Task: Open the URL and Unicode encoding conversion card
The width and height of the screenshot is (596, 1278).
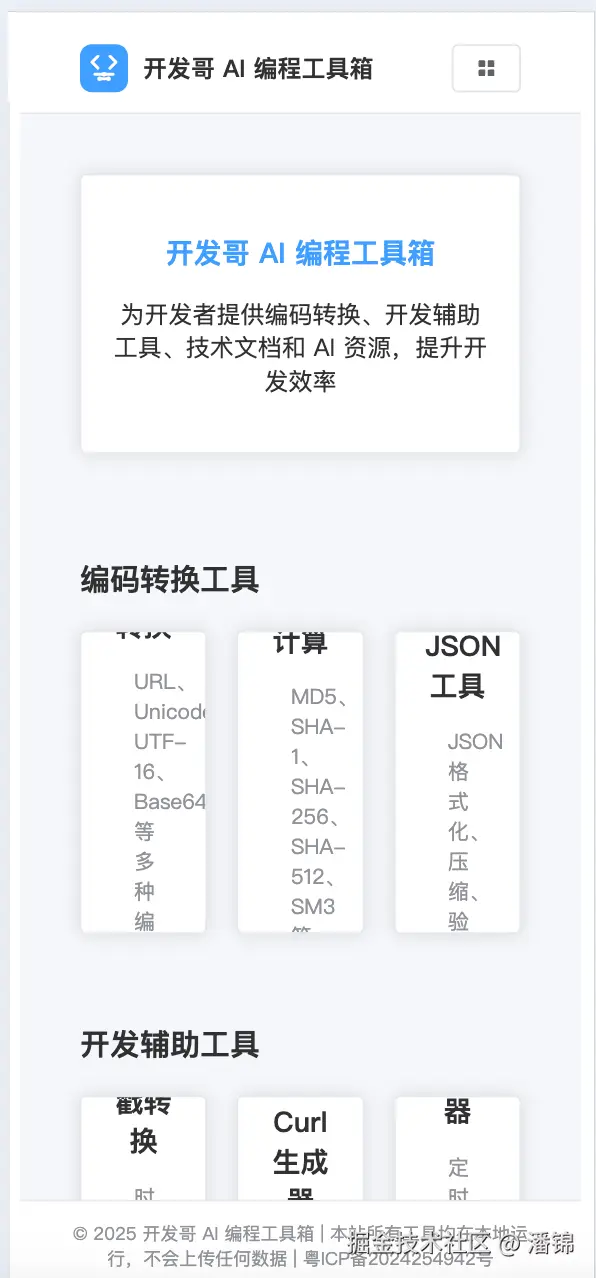Action: pos(143,782)
